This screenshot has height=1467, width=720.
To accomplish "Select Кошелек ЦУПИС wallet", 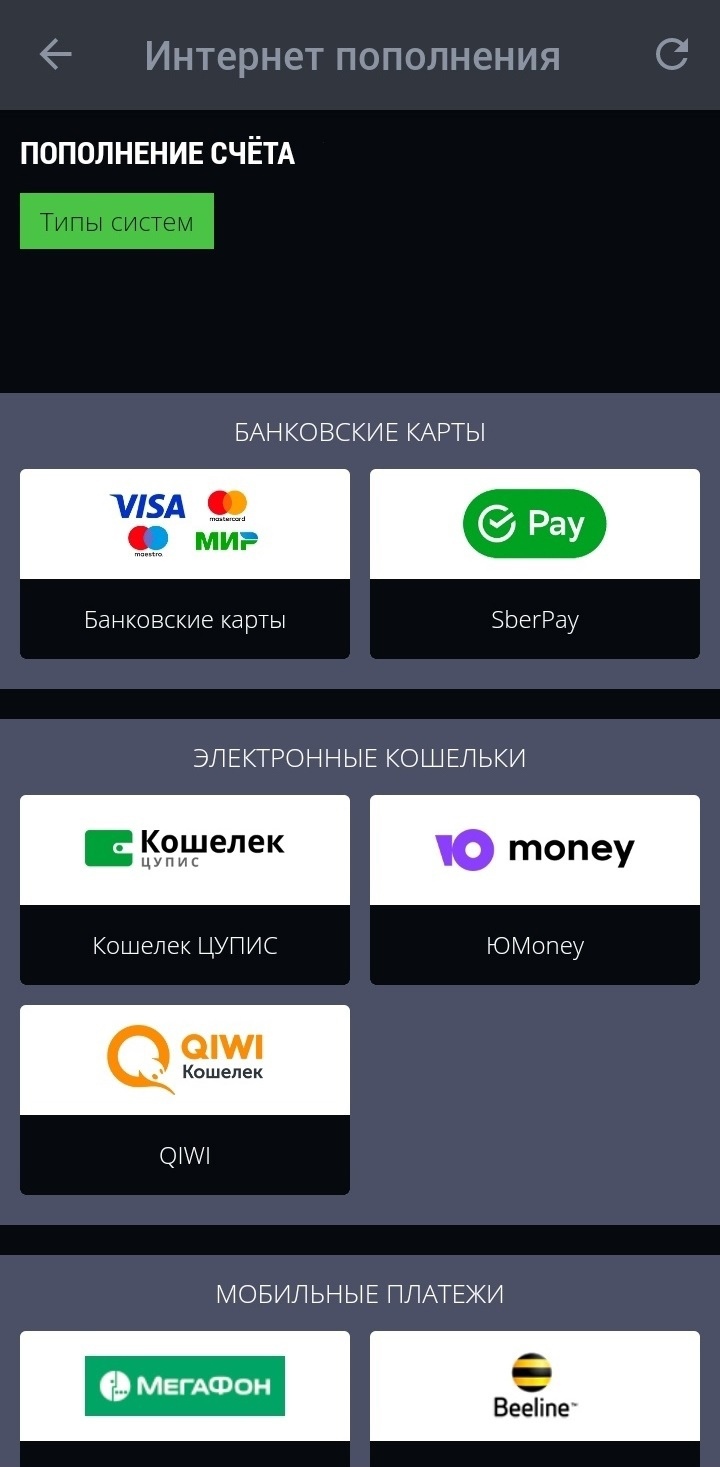I will 185,889.
